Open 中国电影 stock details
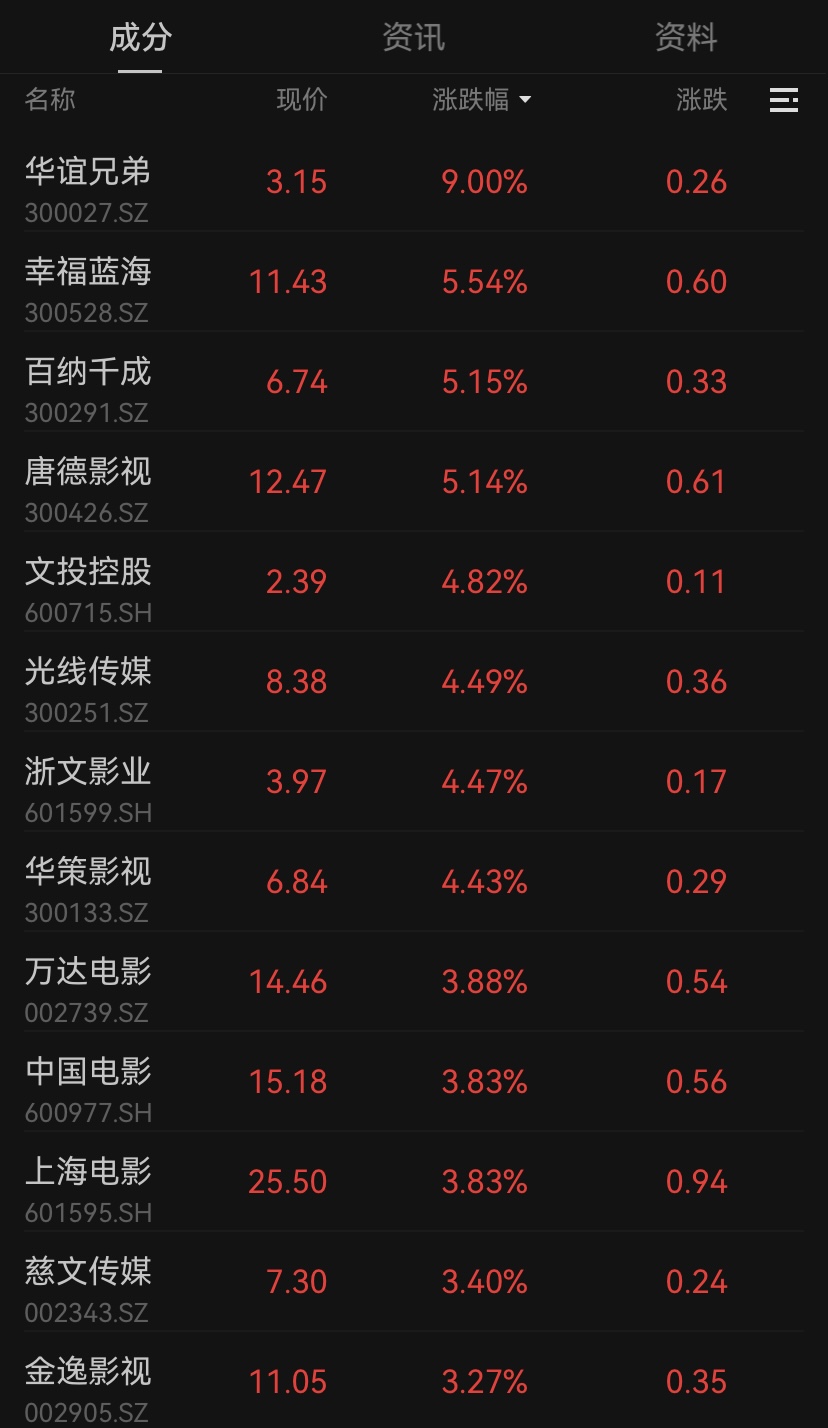 [x=88, y=1082]
